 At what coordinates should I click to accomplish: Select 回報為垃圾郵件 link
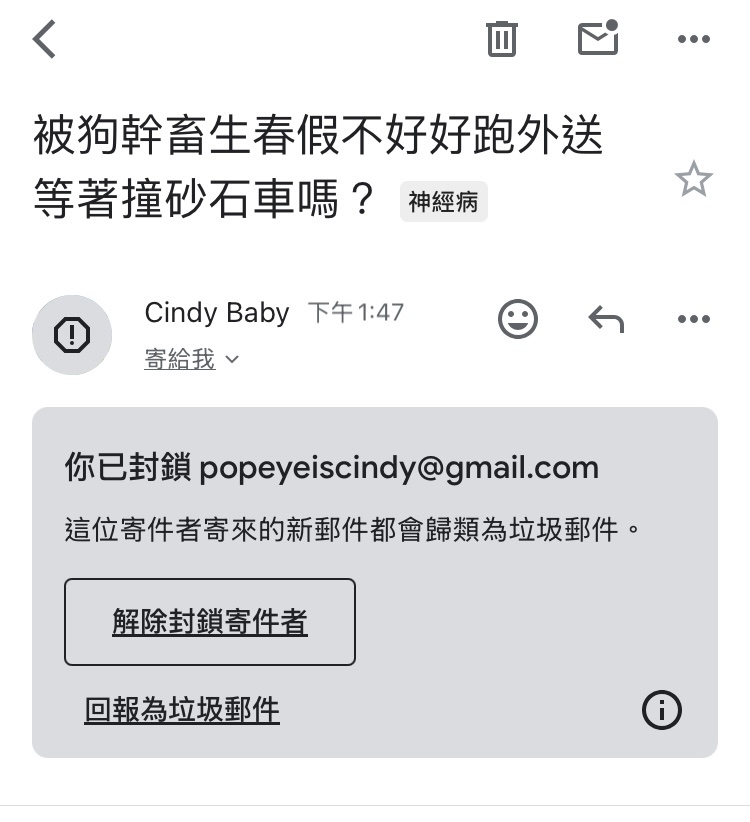point(182,710)
